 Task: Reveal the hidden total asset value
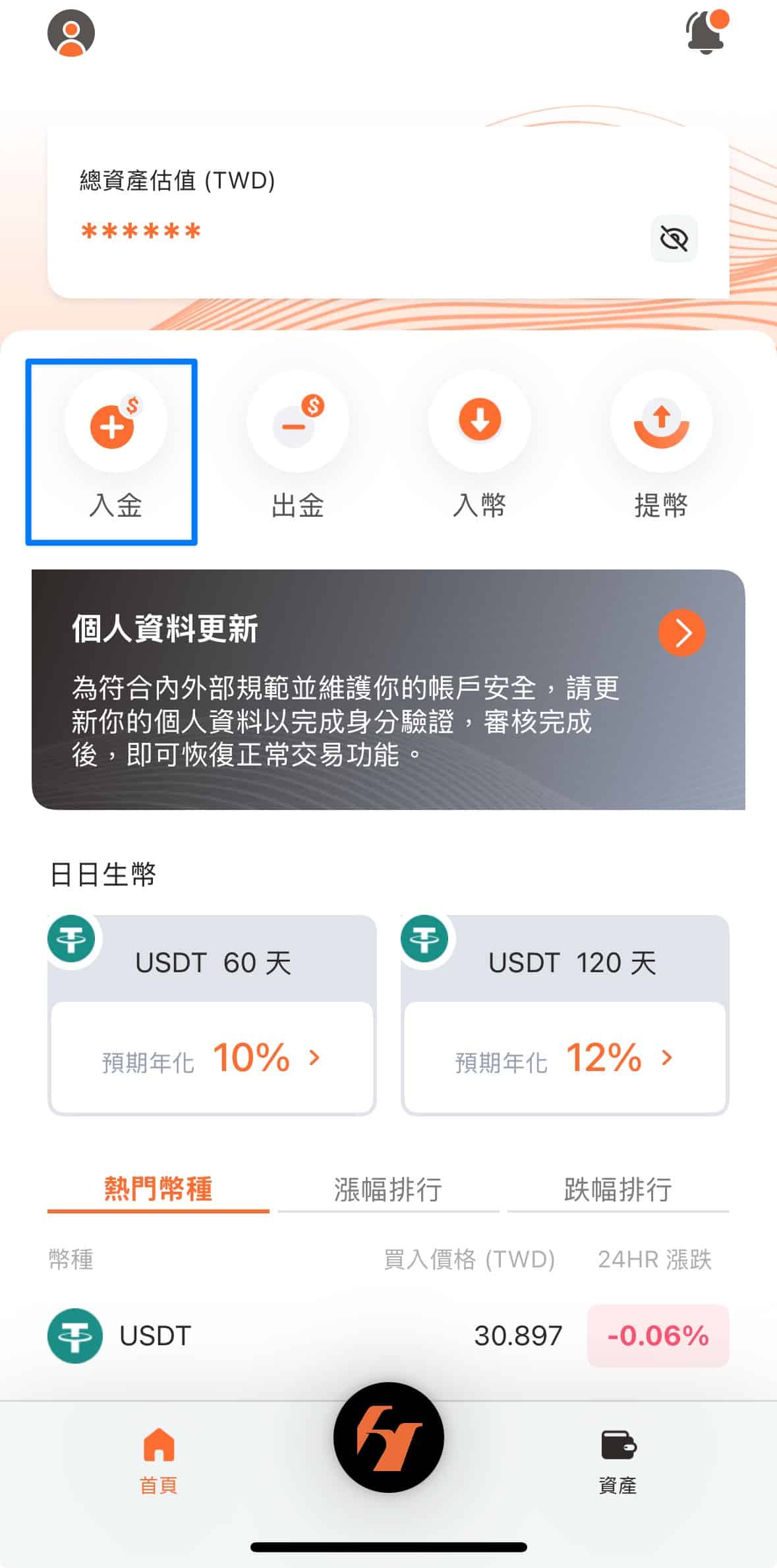pyautogui.click(x=674, y=239)
